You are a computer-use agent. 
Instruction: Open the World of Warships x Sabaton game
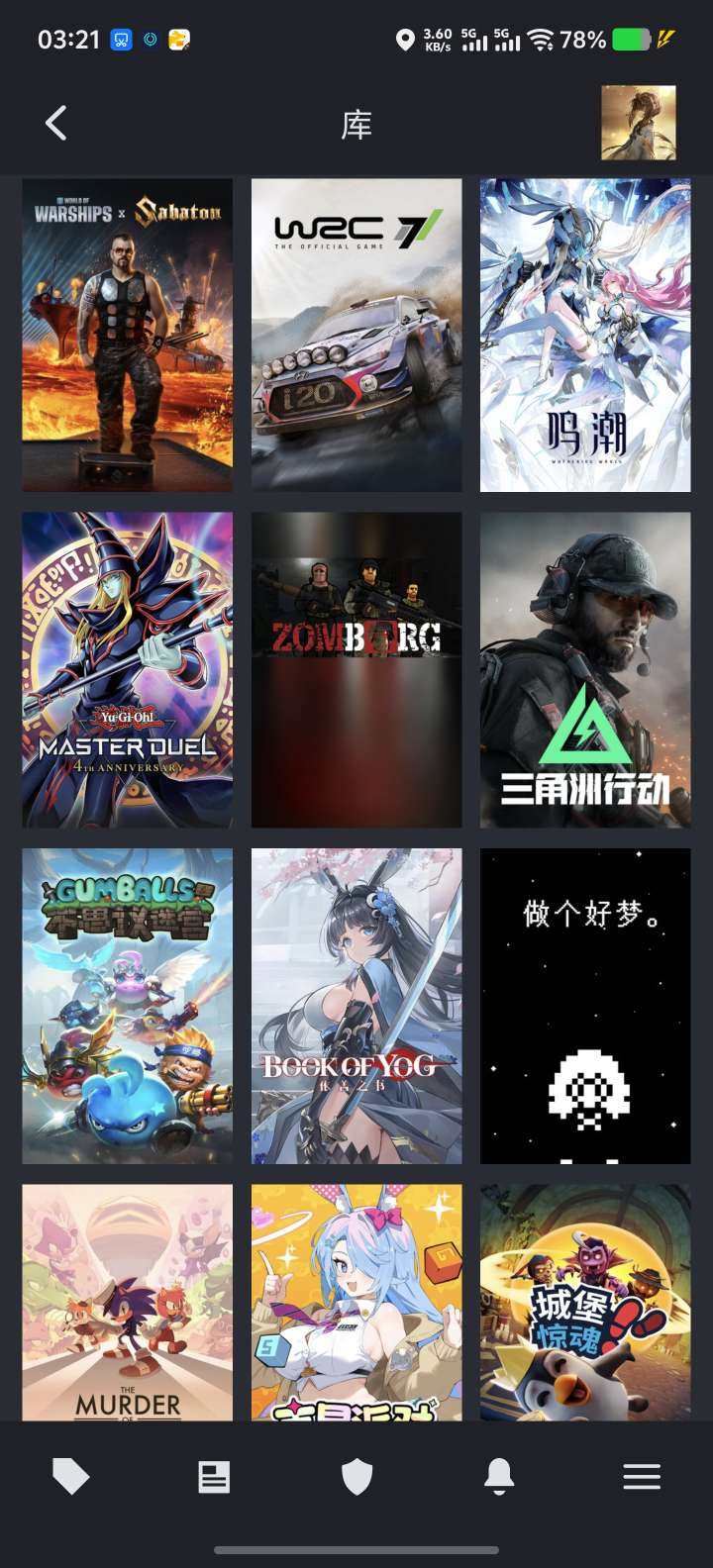(126, 335)
